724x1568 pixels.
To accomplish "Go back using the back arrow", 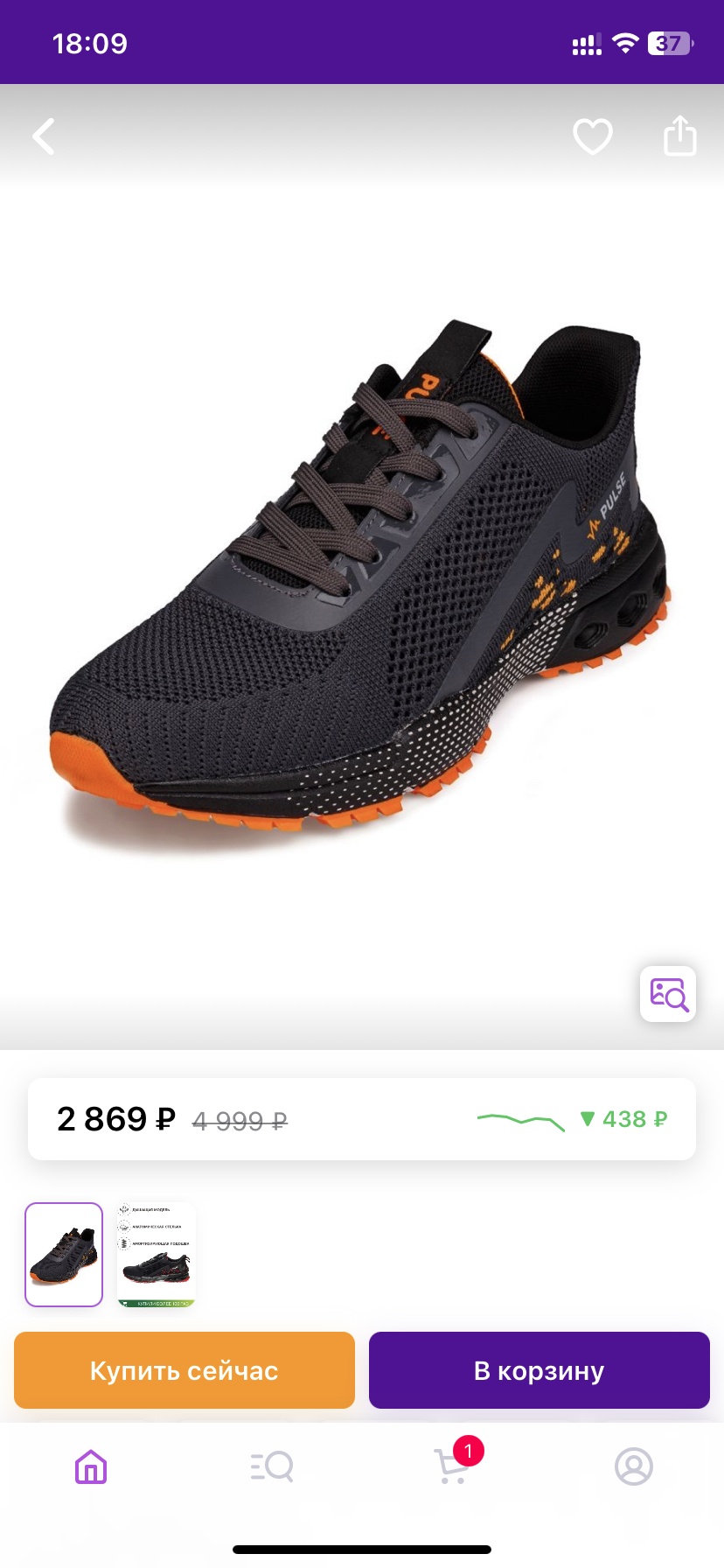I will pyautogui.click(x=44, y=136).
